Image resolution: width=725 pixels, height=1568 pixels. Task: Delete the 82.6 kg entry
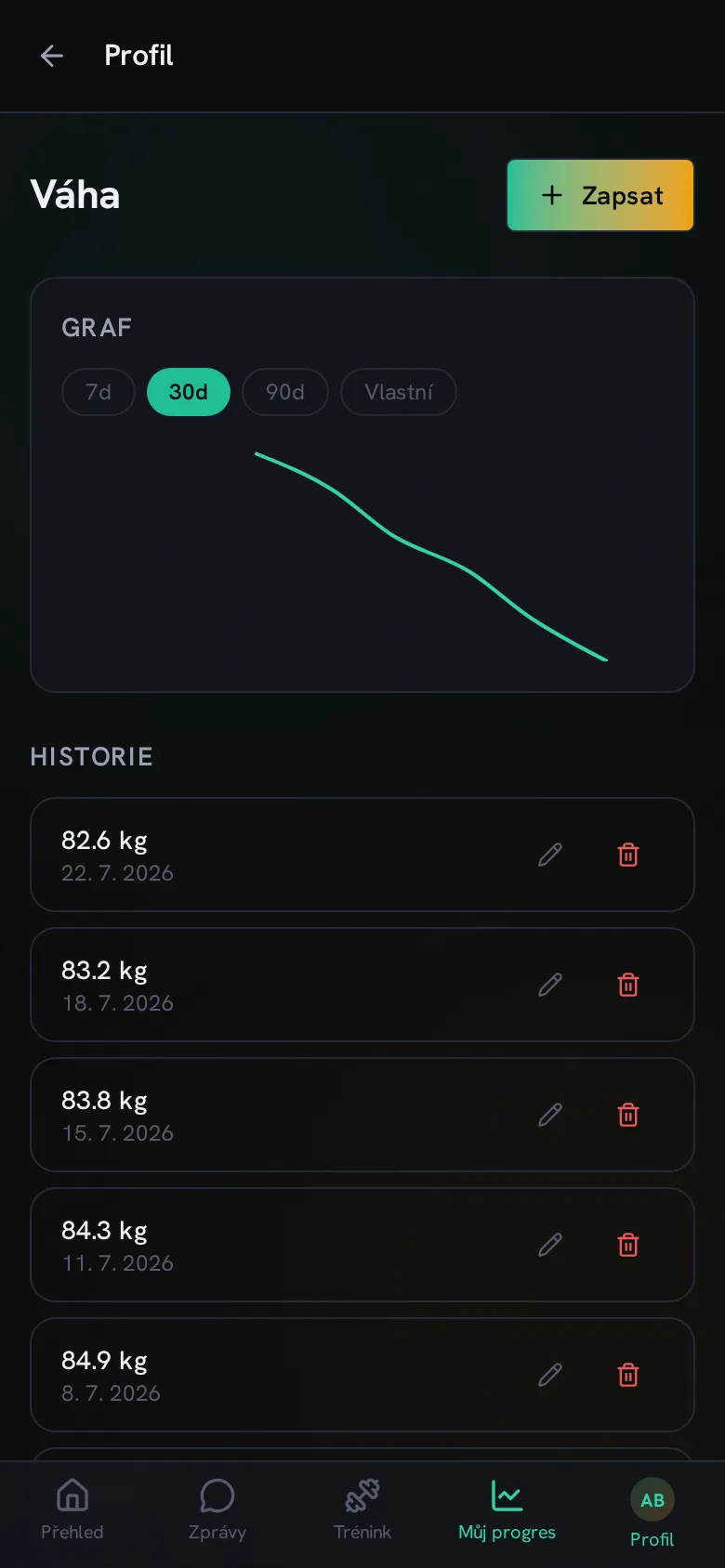[628, 855]
